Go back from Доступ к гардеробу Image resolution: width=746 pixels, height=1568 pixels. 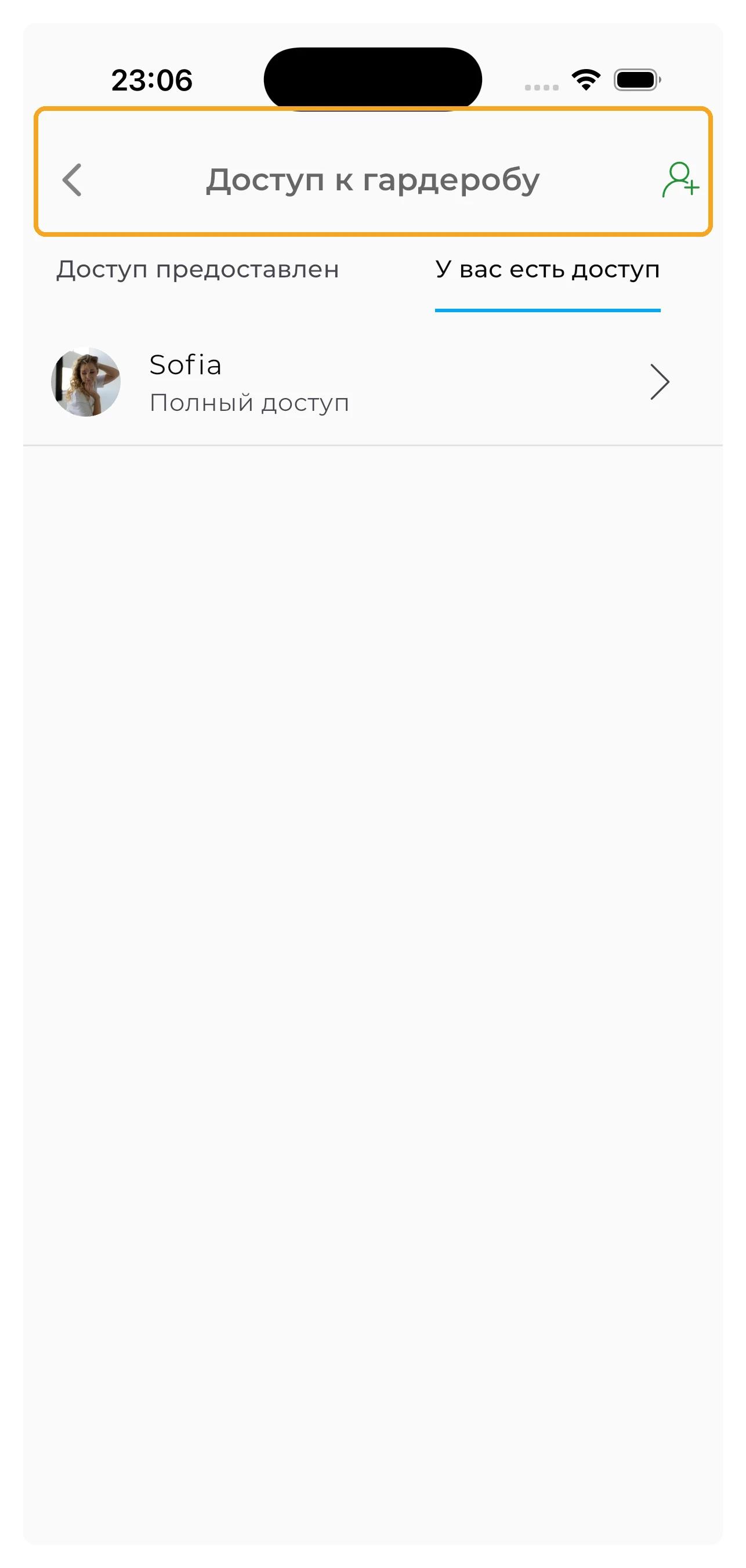tap(73, 180)
